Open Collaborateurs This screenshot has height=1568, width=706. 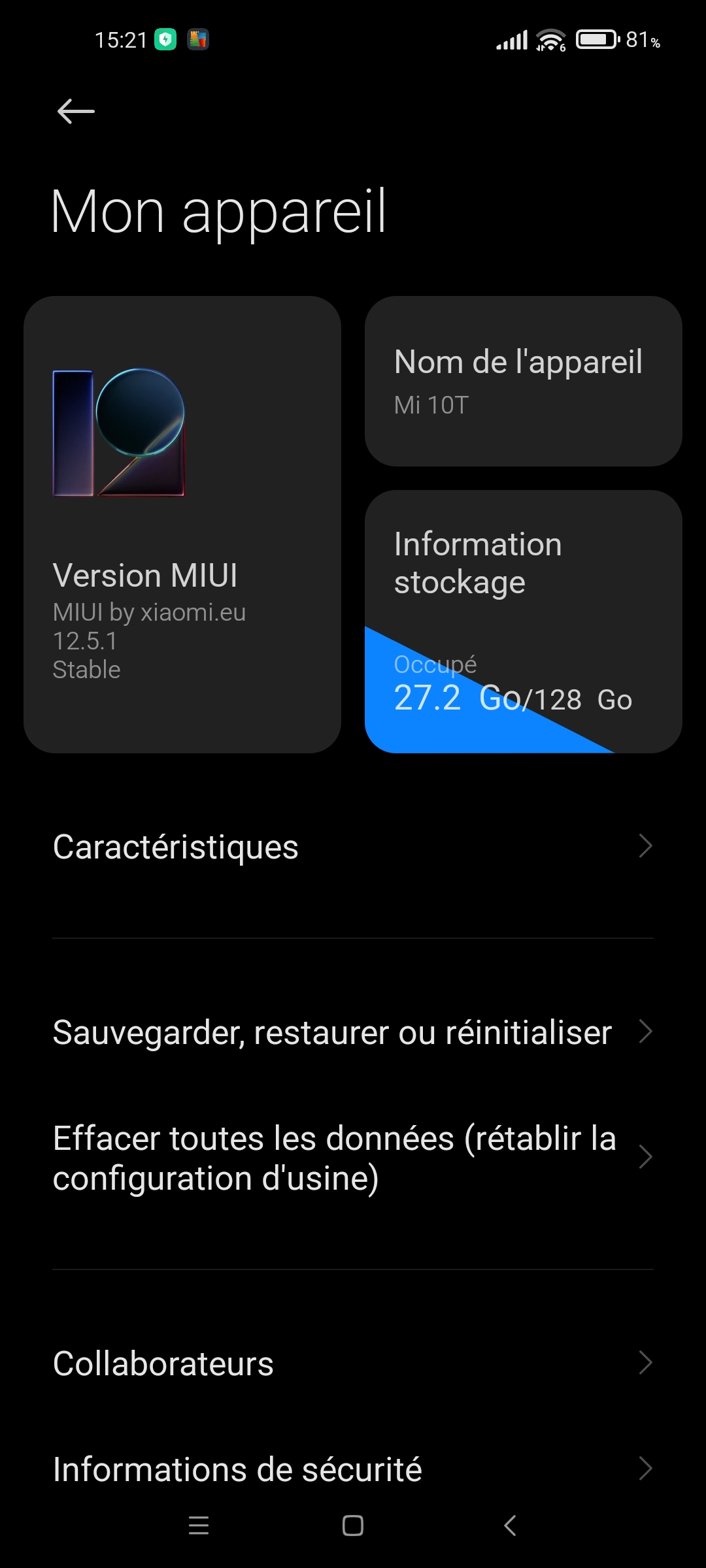[353, 1364]
